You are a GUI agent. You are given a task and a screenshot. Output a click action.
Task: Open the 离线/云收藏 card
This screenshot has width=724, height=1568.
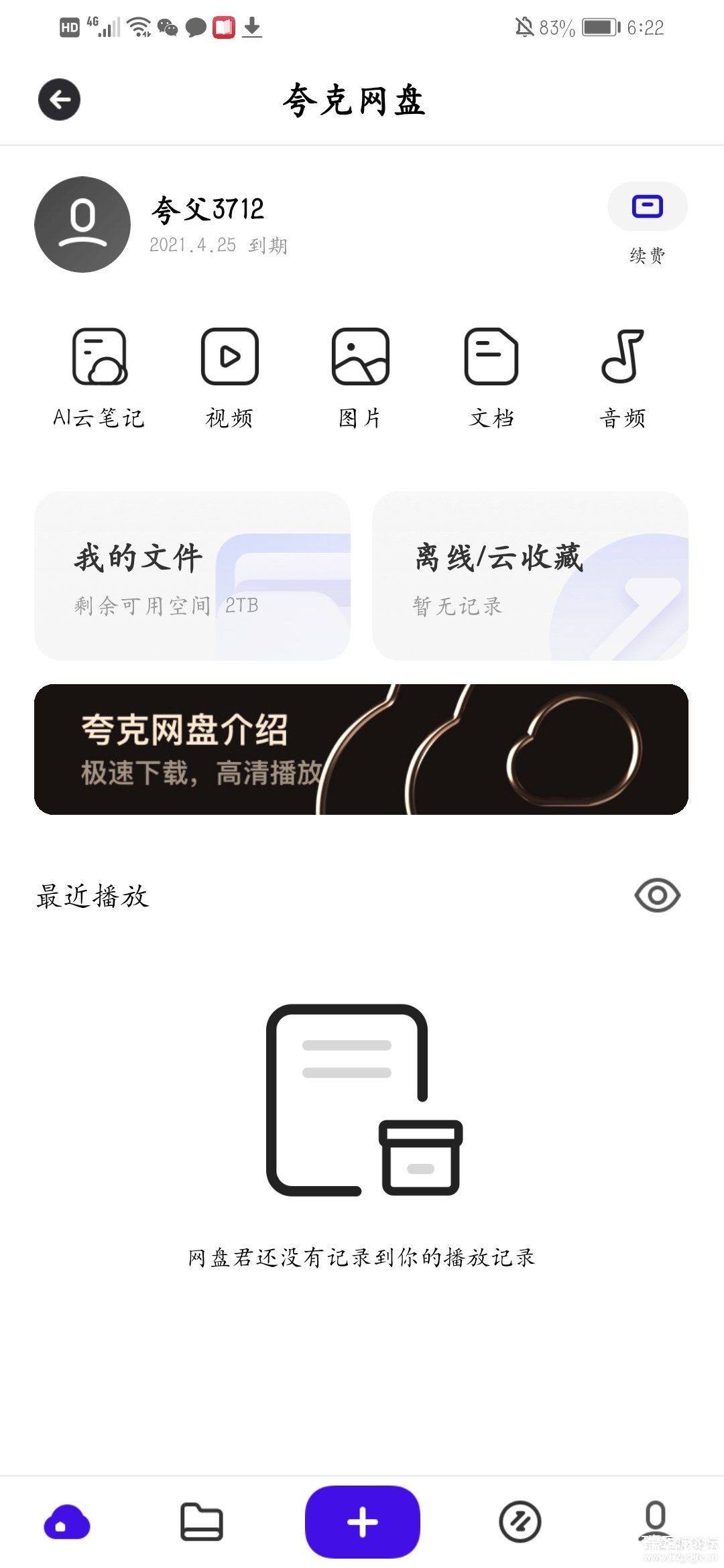tap(530, 576)
